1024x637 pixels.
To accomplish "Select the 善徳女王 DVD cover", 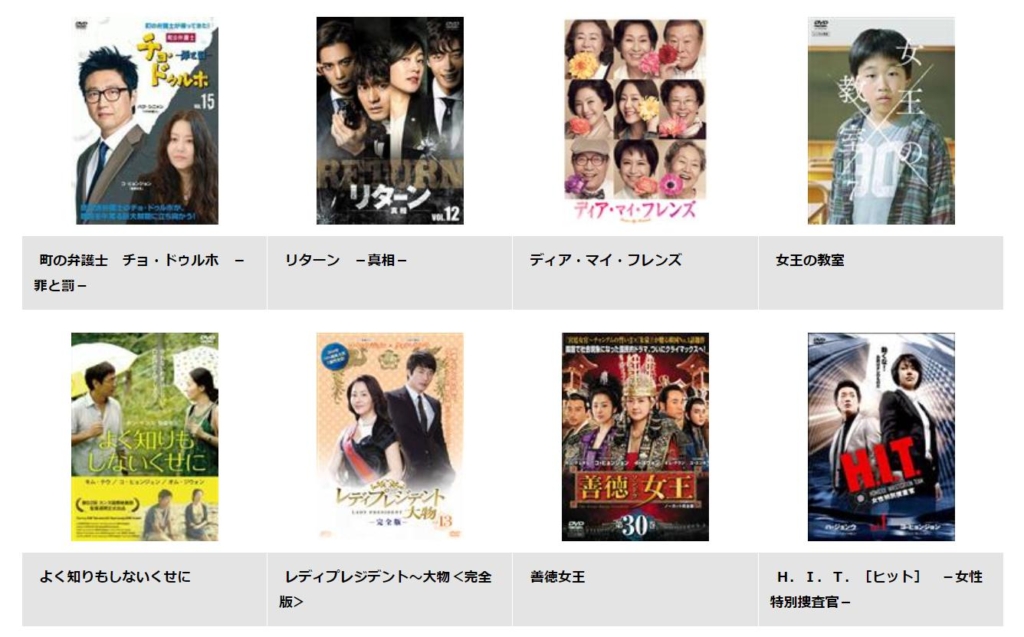I will tap(635, 437).
